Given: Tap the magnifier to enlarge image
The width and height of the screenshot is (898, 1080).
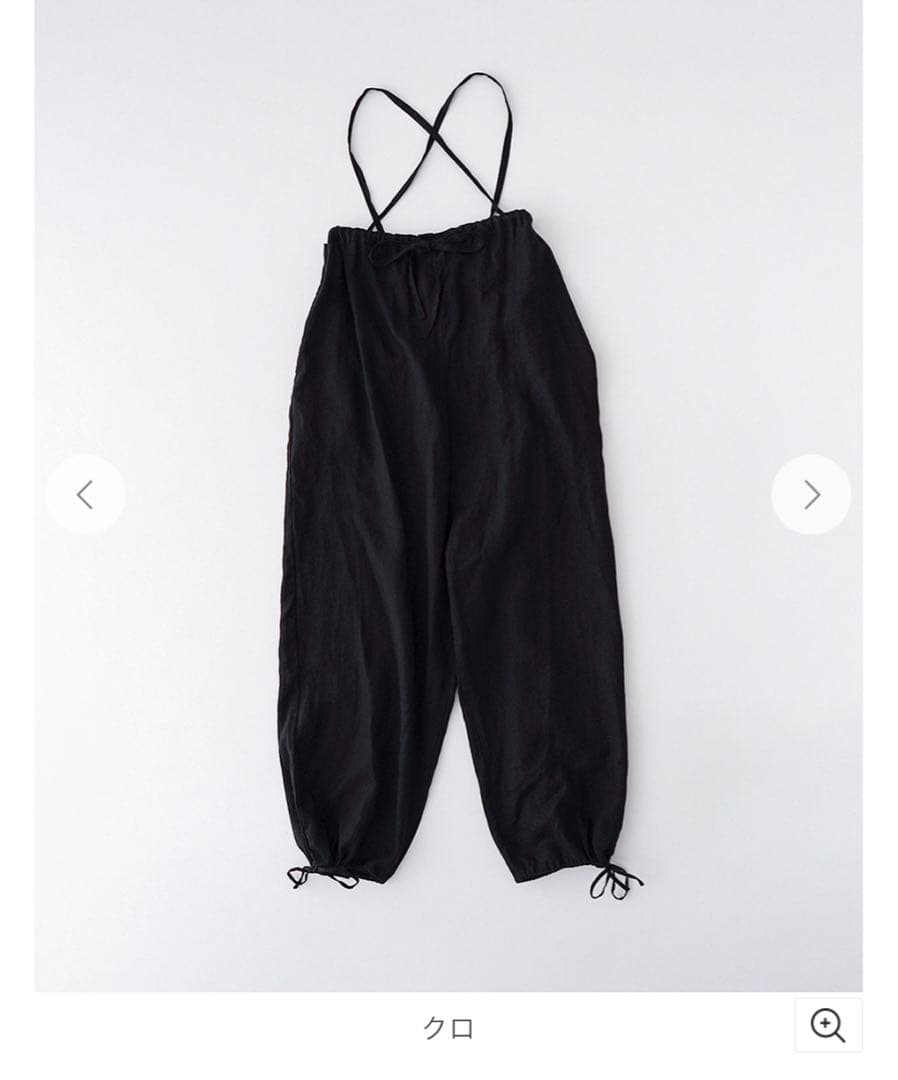Looking at the screenshot, I should pyautogui.click(x=828, y=1025).
